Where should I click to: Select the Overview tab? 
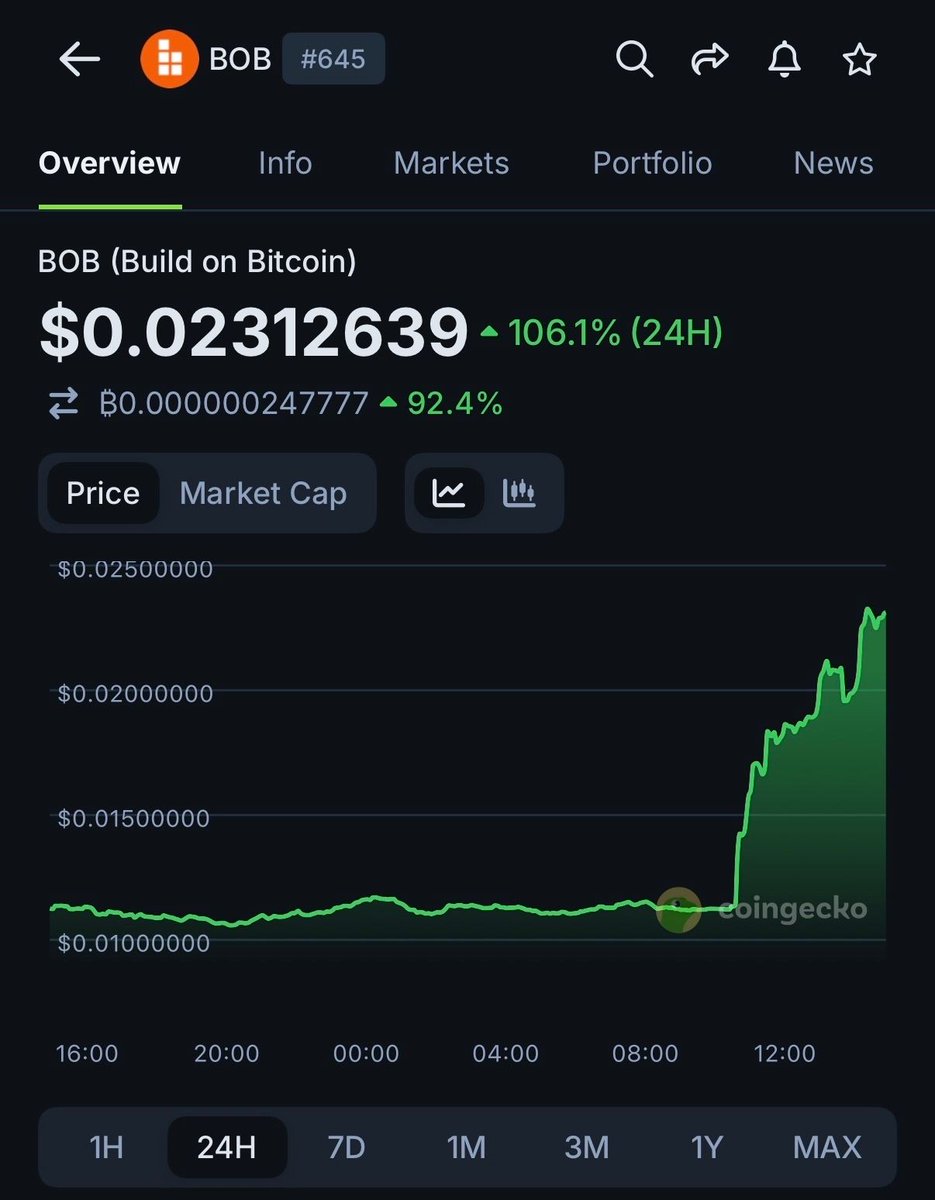pyautogui.click(x=110, y=163)
